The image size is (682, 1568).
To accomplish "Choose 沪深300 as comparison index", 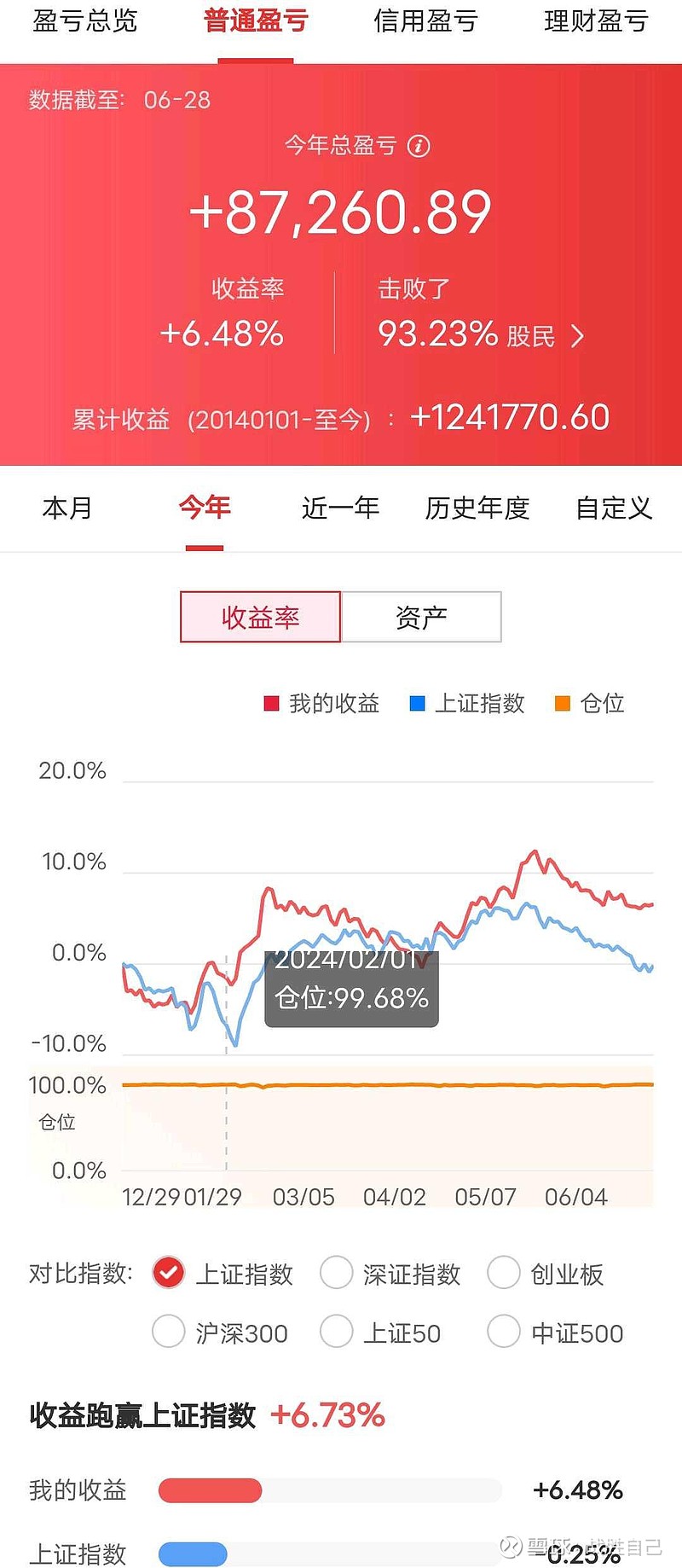I will click(220, 1333).
